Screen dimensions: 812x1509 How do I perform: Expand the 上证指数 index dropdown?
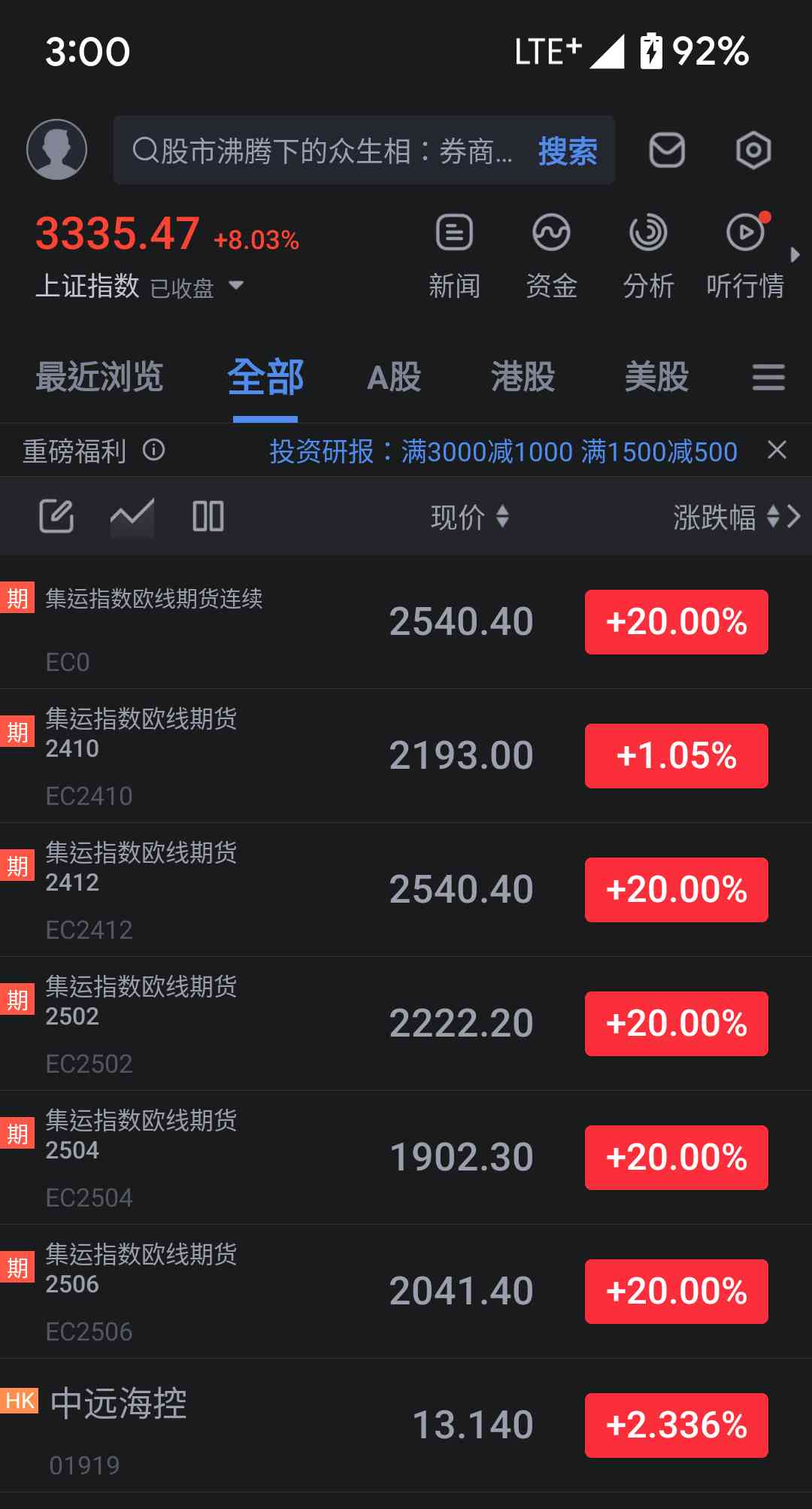(x=236, y=286)
